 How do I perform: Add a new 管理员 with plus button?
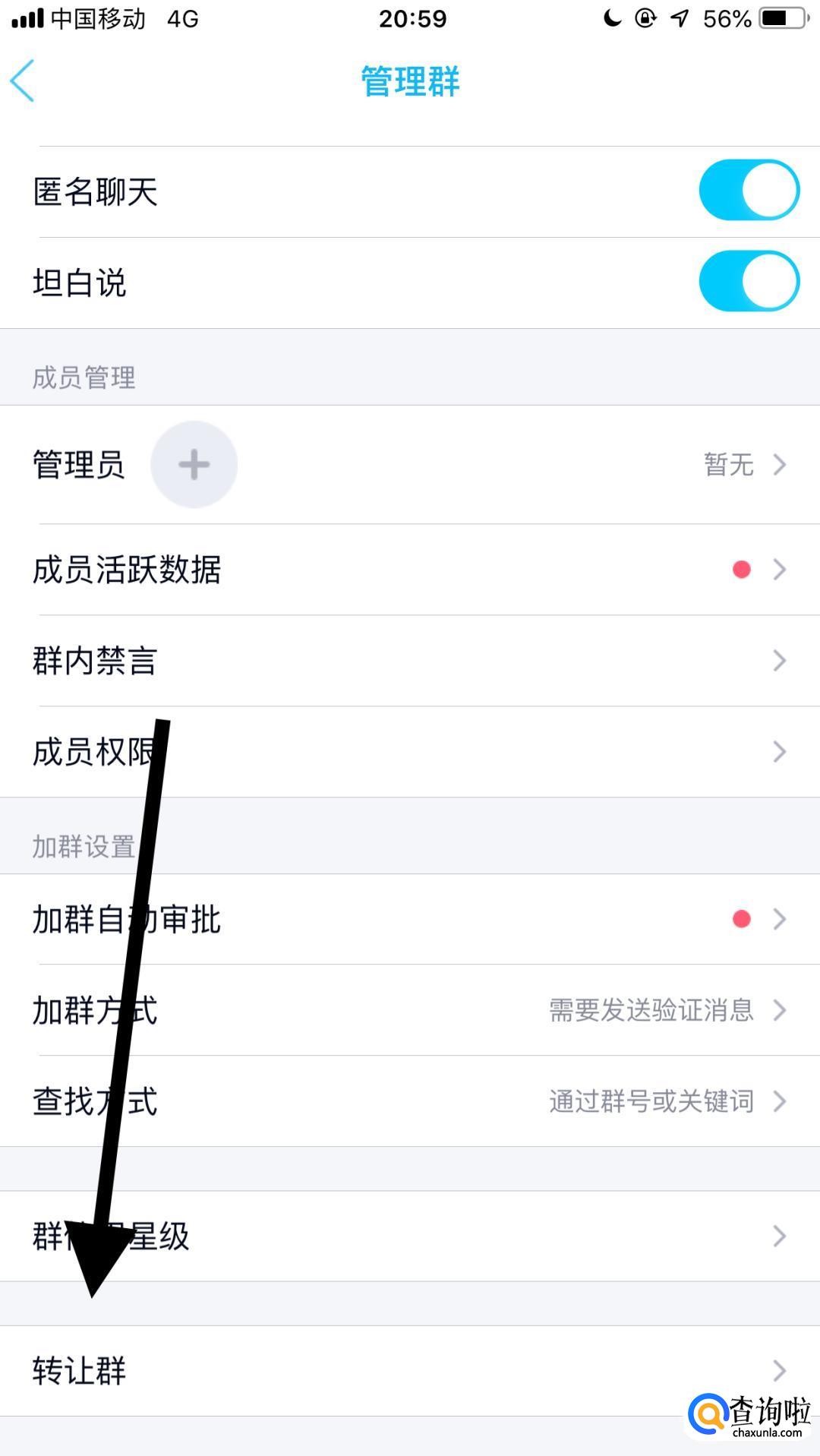tap(194, 464)
